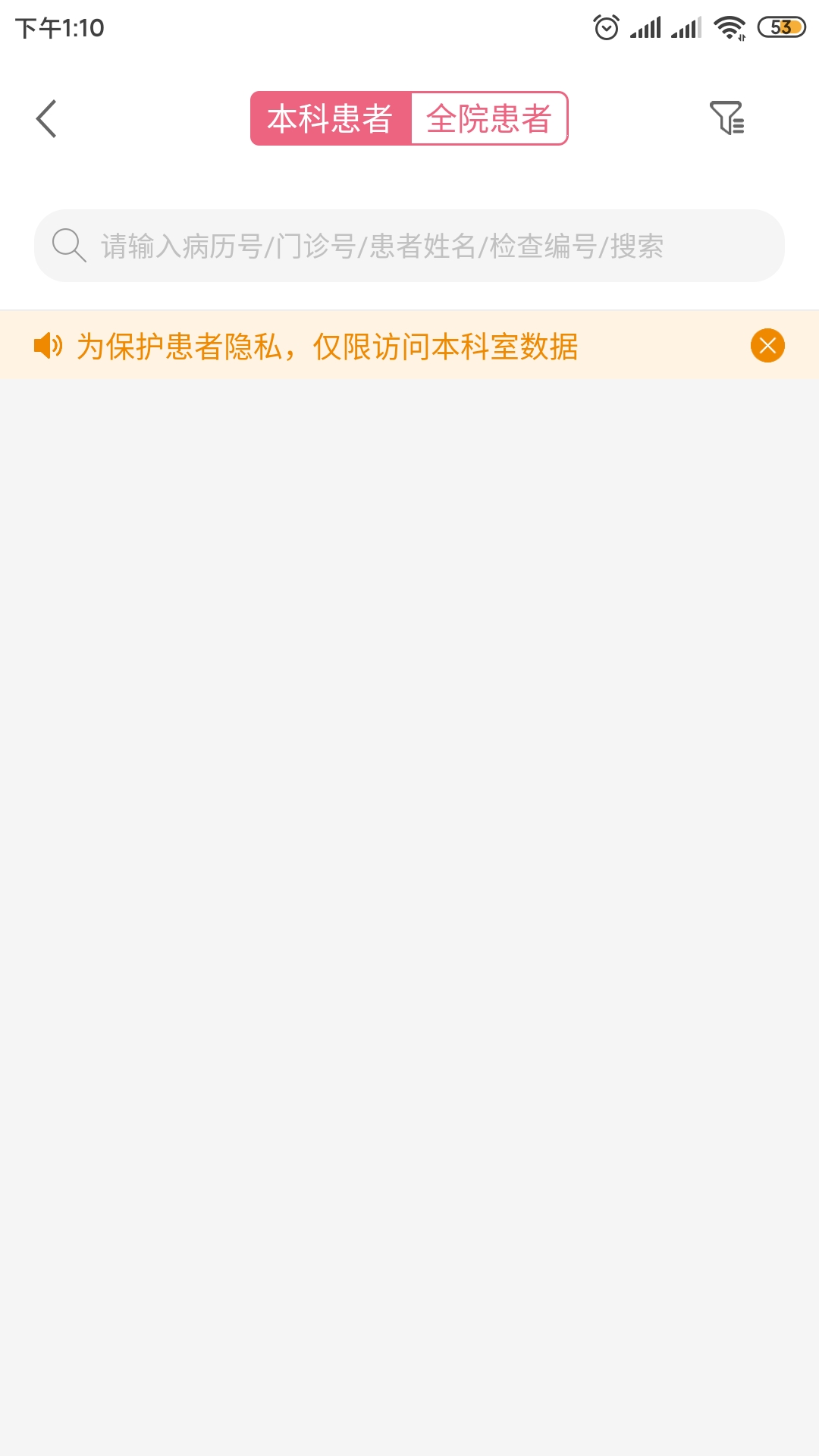Switch to the 全院患者 tab
The width and height of the screenshot is (819, 1456).
coord(490,119)
